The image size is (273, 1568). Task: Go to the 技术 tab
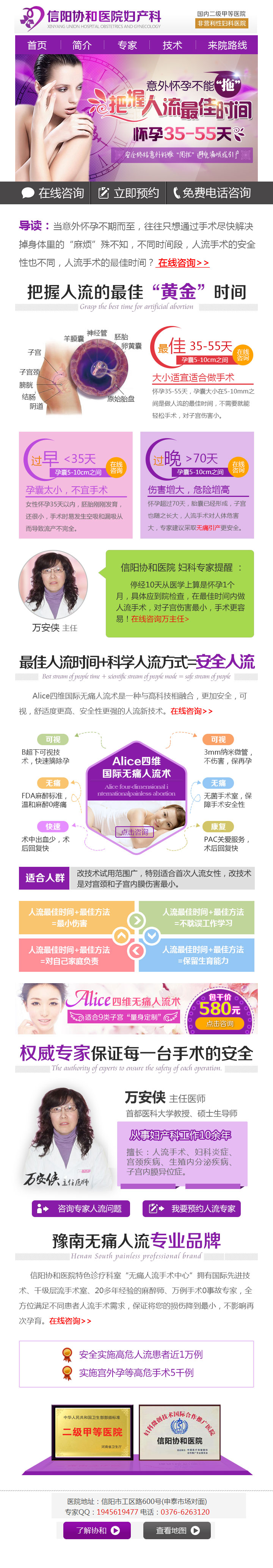tap(172, 45)
